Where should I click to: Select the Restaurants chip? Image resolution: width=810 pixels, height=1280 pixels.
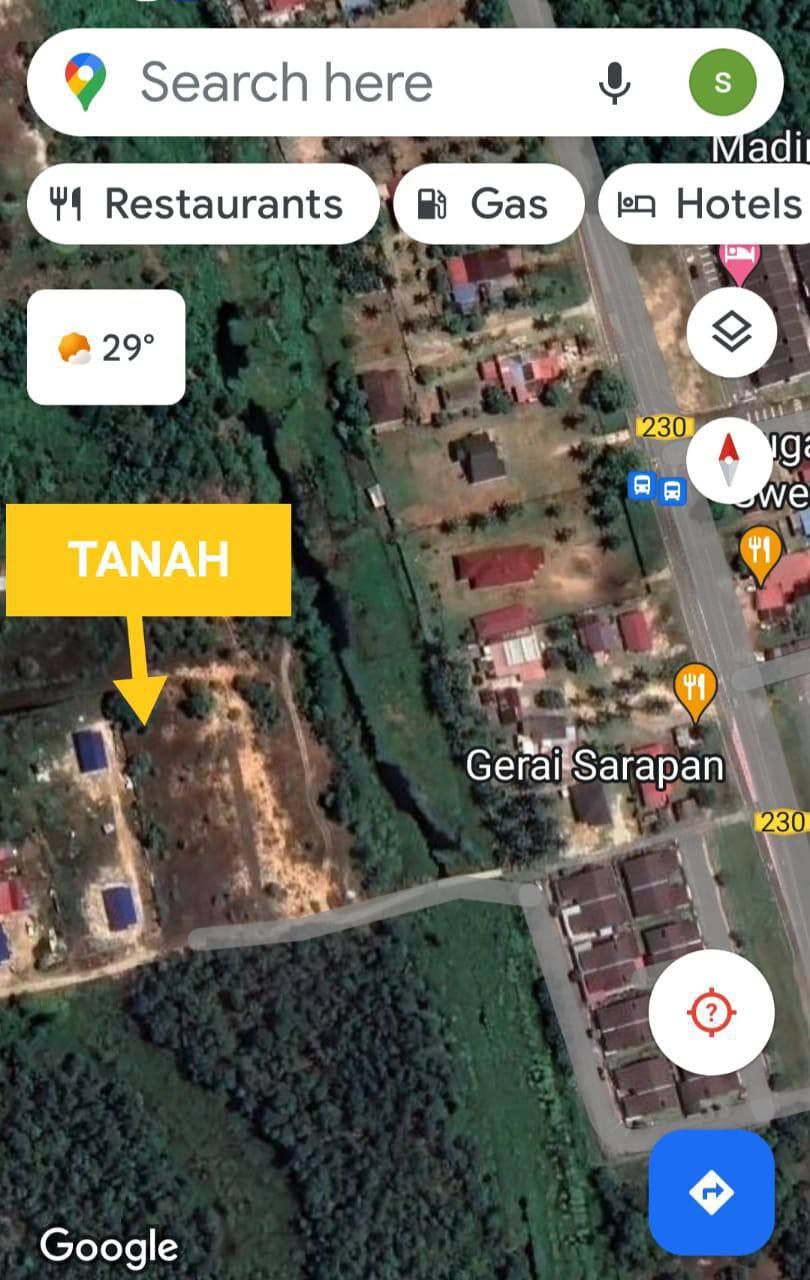click(203, 204)
